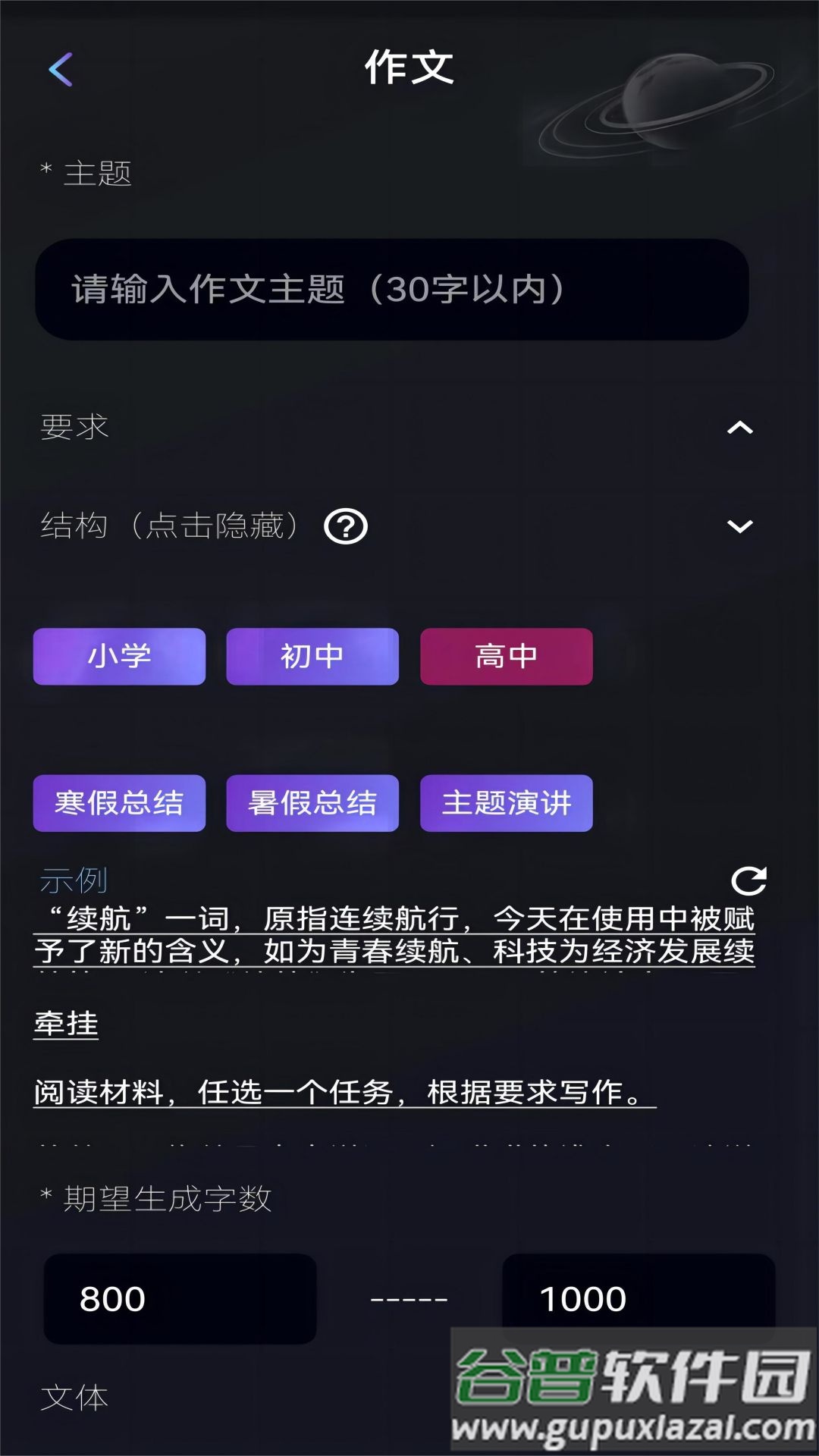Collapse the 要求 section
The image size is (819, 1456).
click(x=739, y=428)
